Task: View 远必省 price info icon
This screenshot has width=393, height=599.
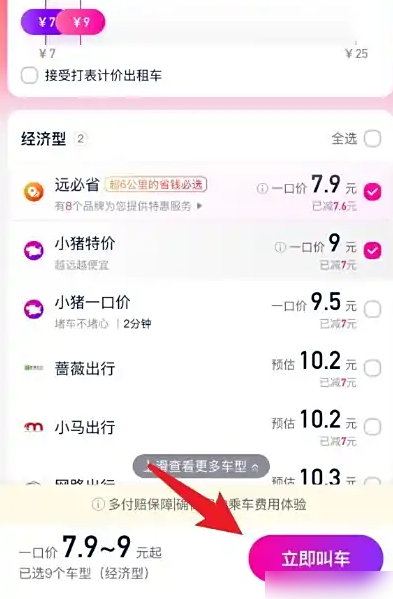Action: click(262, 188)
